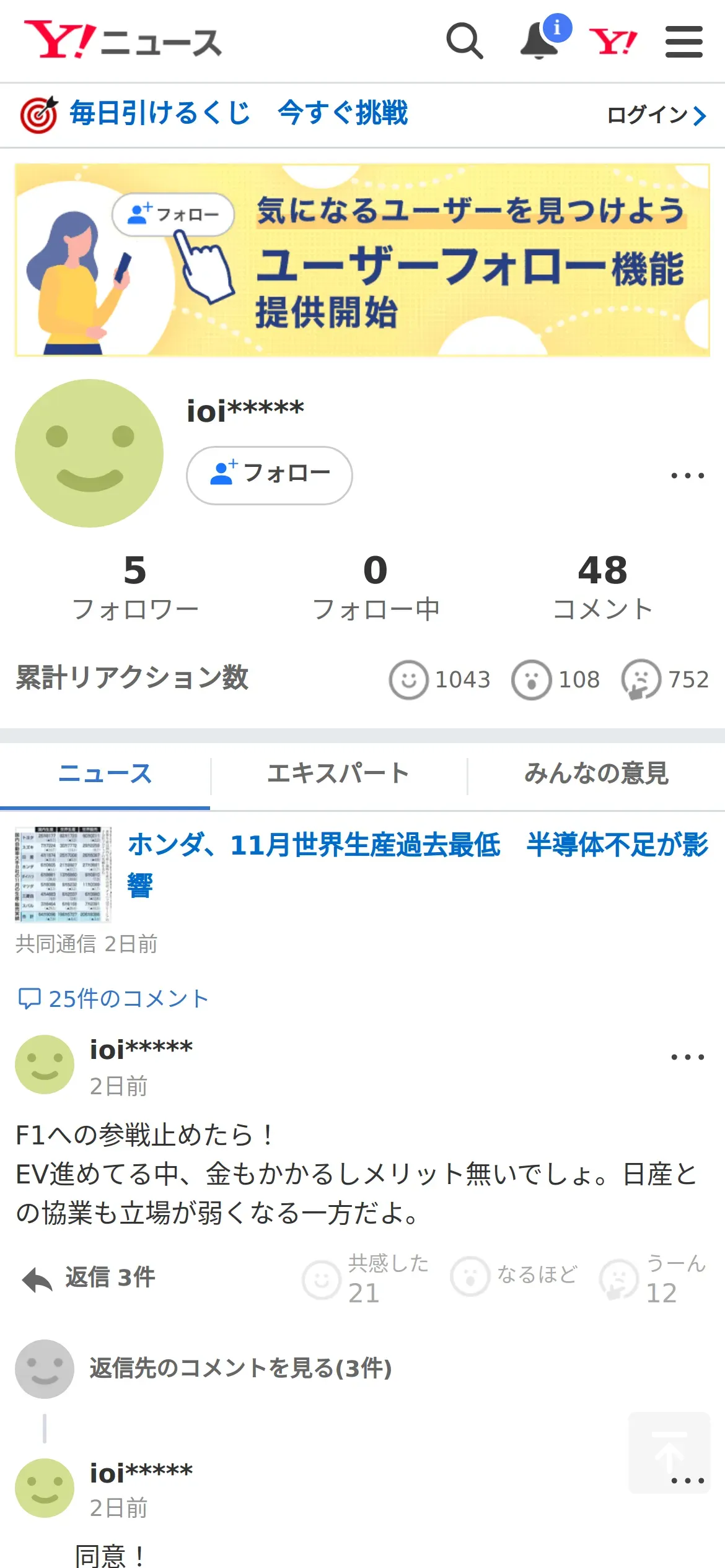Image resolution: width=725 pixels, height=1568 pixels.
Task: Open profile overflow menu beside フォロー button
Action: coord(687,476)
